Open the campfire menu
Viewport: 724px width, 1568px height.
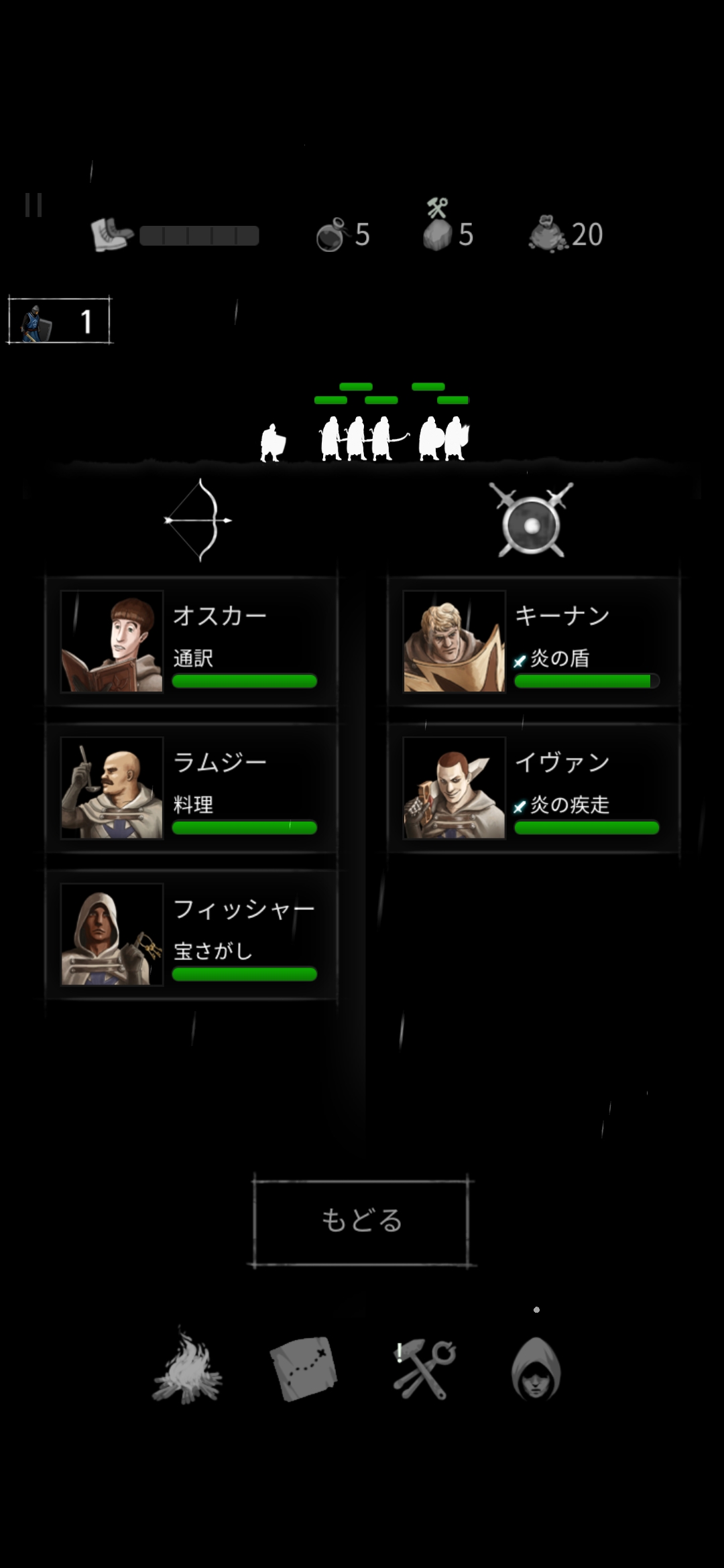[x=187, y=1367]
